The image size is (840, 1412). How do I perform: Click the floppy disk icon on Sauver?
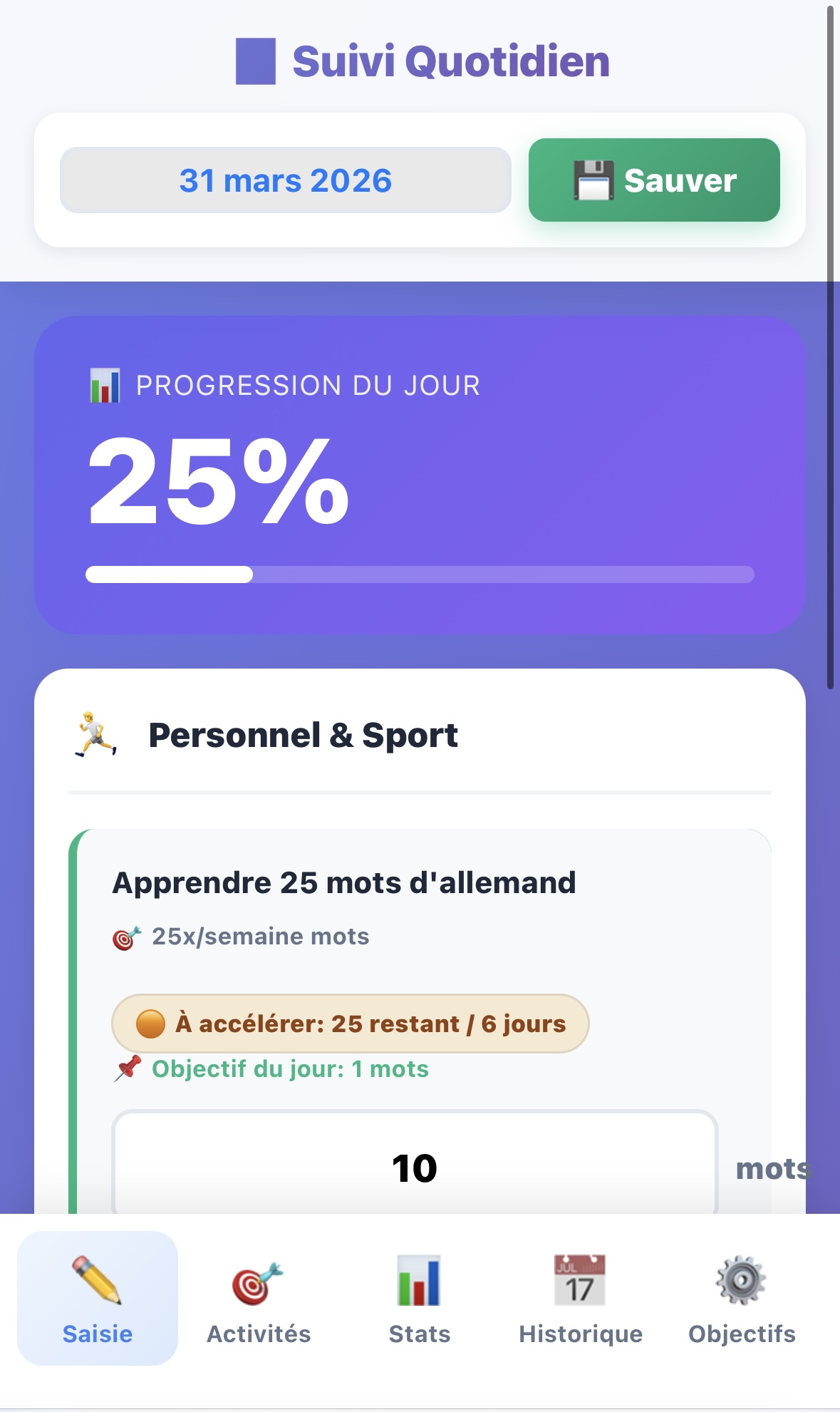coord(593,180)
